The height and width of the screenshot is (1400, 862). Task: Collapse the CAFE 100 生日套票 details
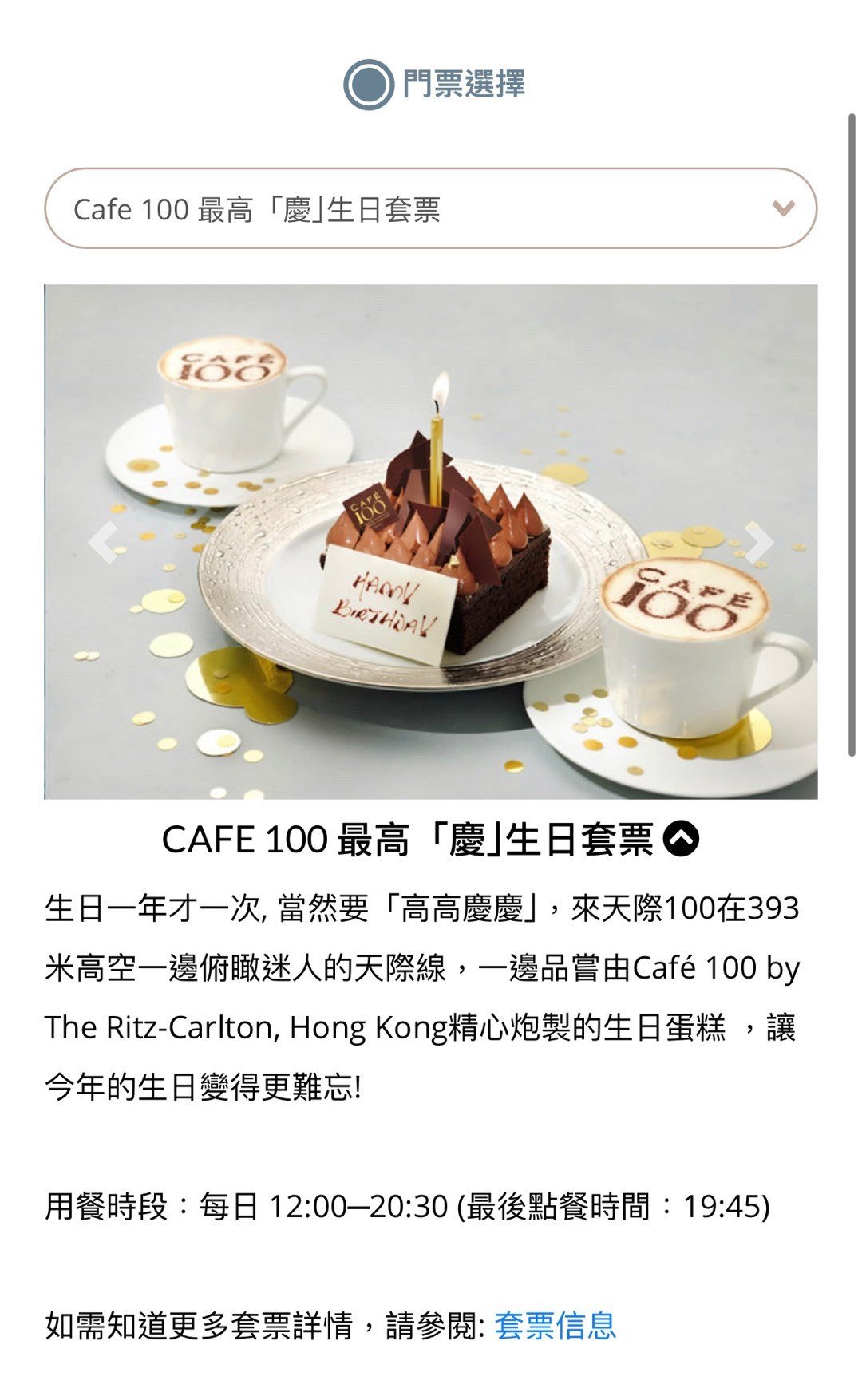pos(682,839)
